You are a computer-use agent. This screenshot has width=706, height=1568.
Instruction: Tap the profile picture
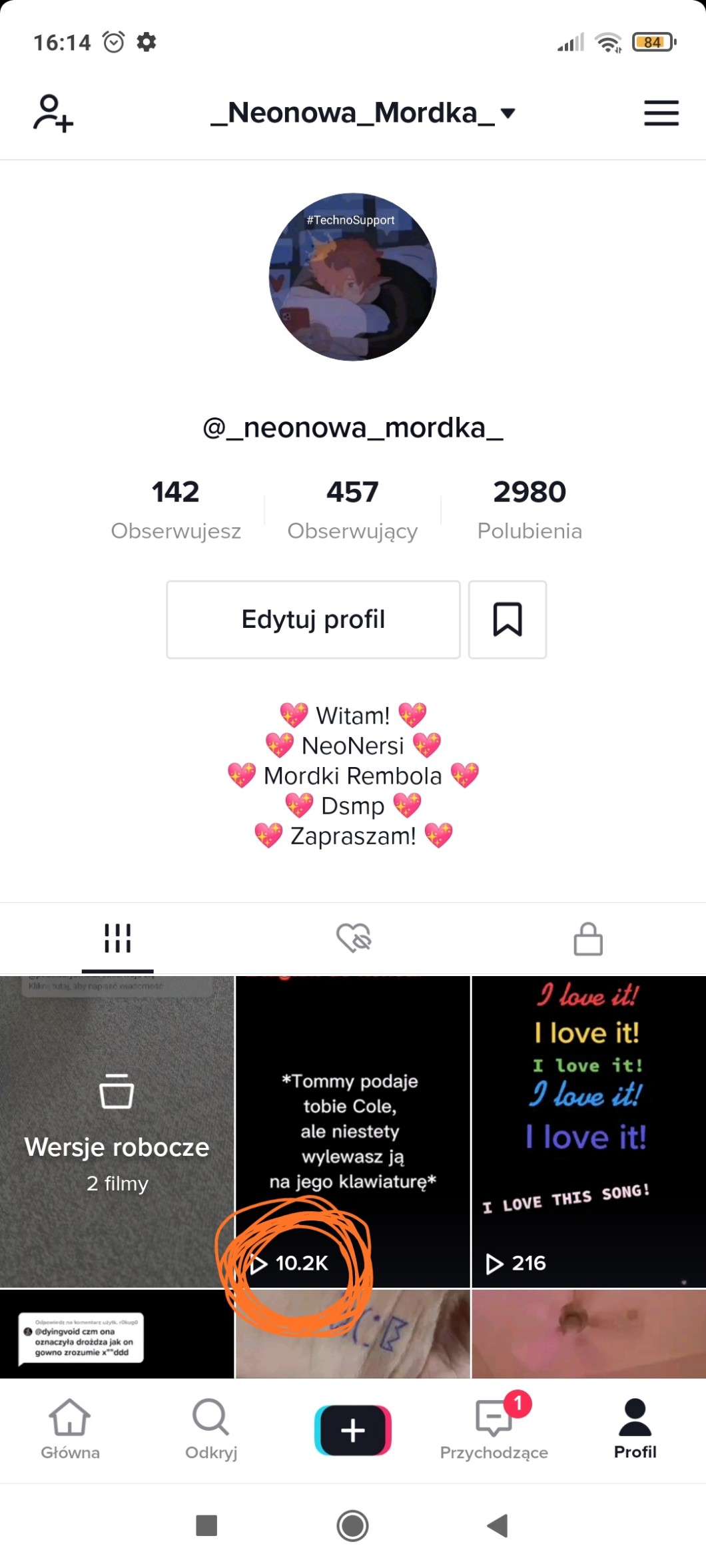pyautogui.click(x=352, y=277)
